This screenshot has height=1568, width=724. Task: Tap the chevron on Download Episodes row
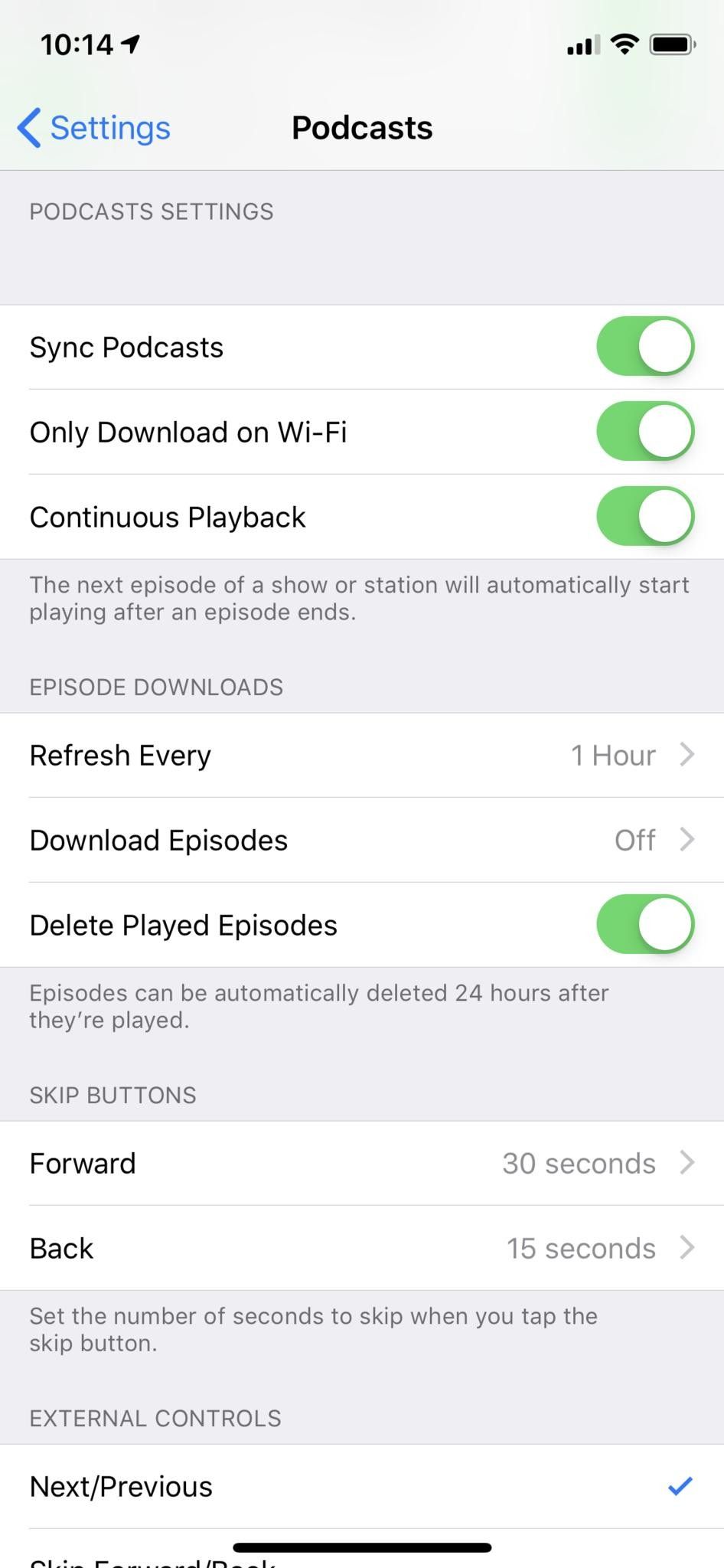(686, 840)
